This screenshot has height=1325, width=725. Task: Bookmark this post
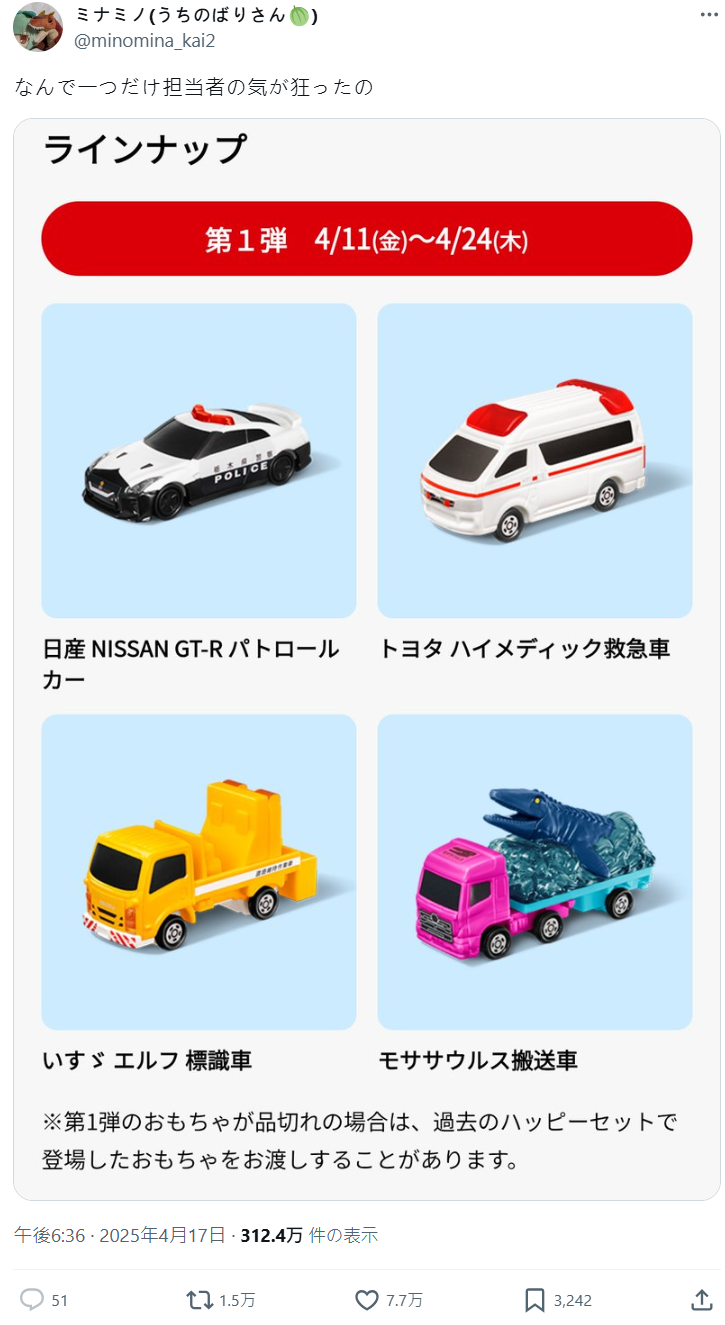pyautogui.click(x=535, y=1299)
